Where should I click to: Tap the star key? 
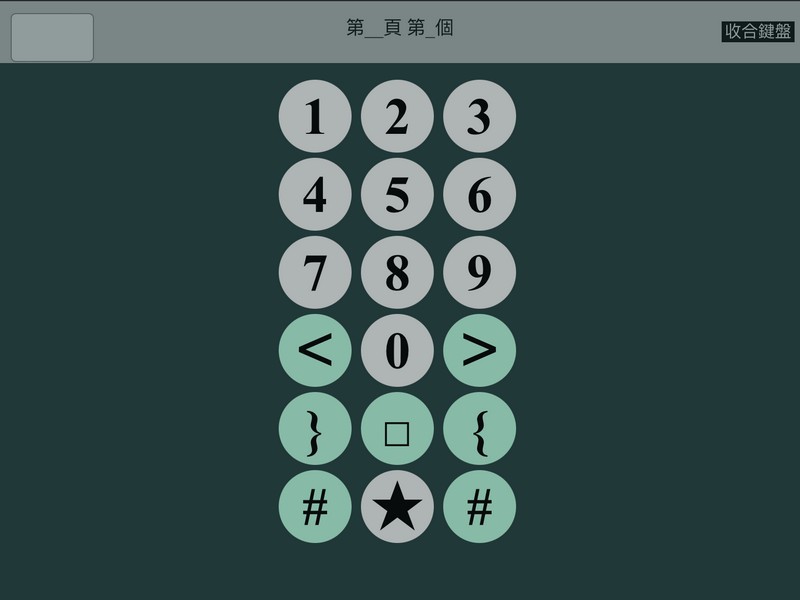click(x=397, y=506)
